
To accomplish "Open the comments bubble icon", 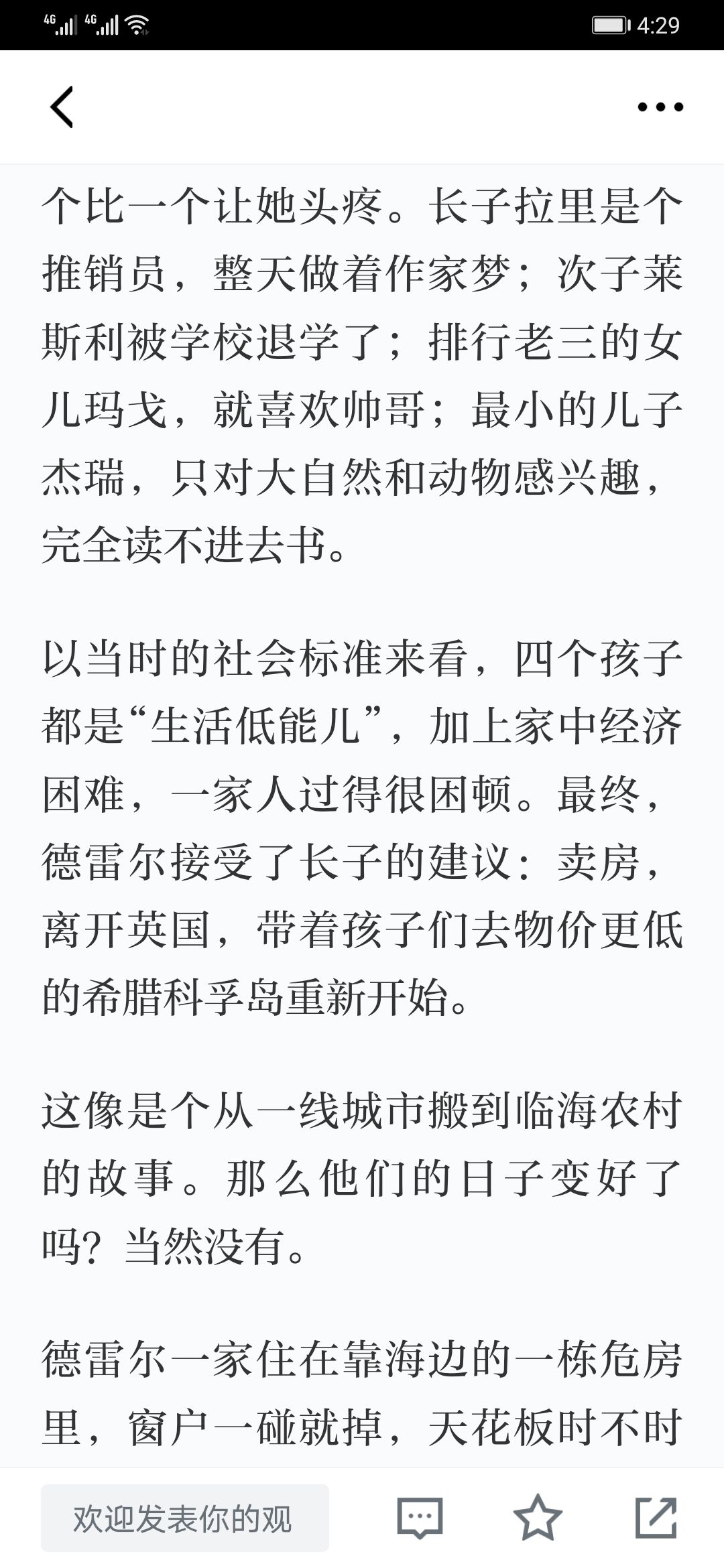I will 420,1518.
